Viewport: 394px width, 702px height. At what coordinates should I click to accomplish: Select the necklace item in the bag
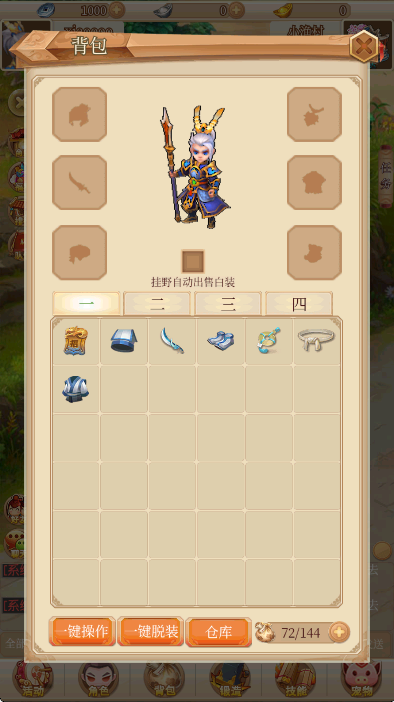click(x=269, y=341)
